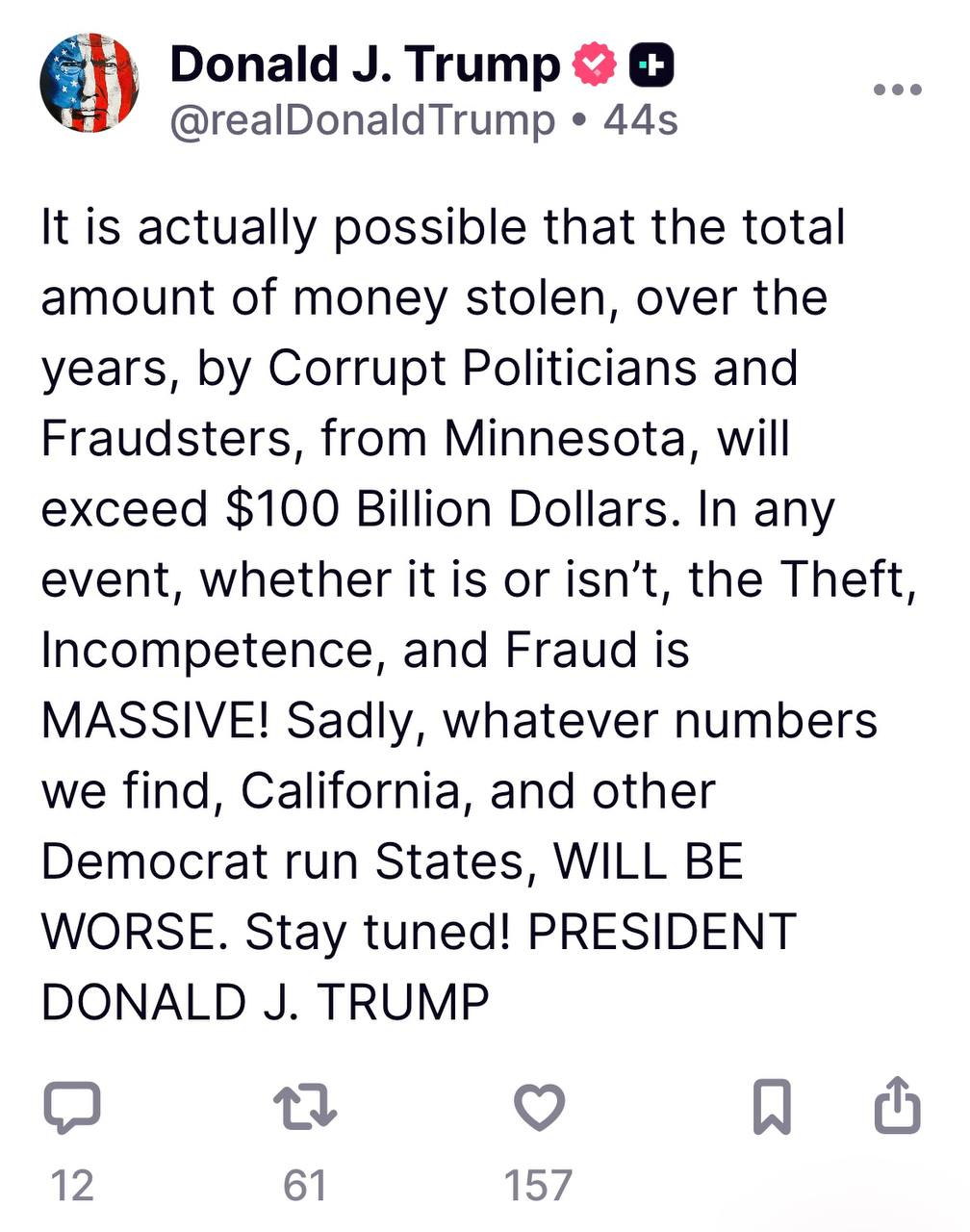Like this post with the heart icon

pyautogui.click(x=539, y=1107)
